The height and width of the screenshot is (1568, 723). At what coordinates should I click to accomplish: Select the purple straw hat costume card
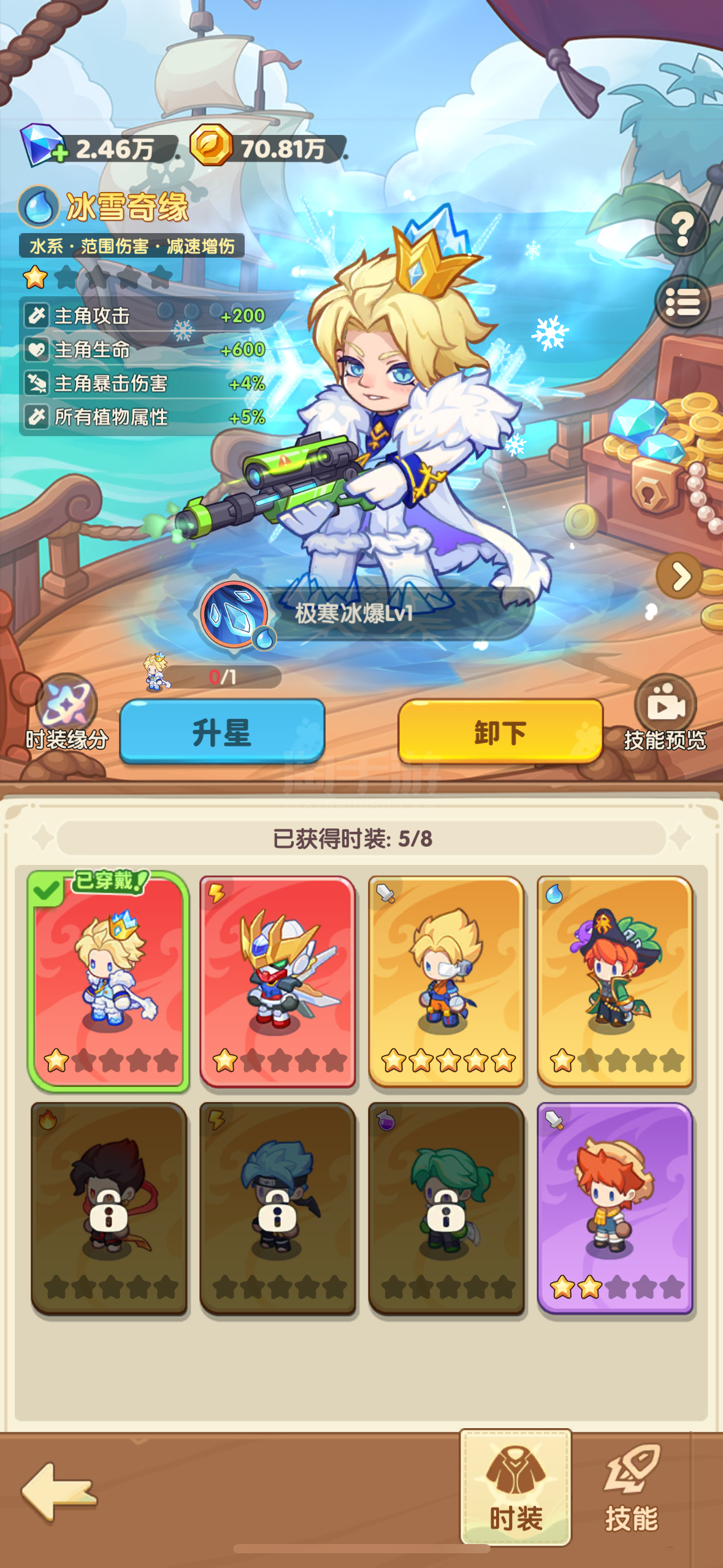tap(615, 1208)
